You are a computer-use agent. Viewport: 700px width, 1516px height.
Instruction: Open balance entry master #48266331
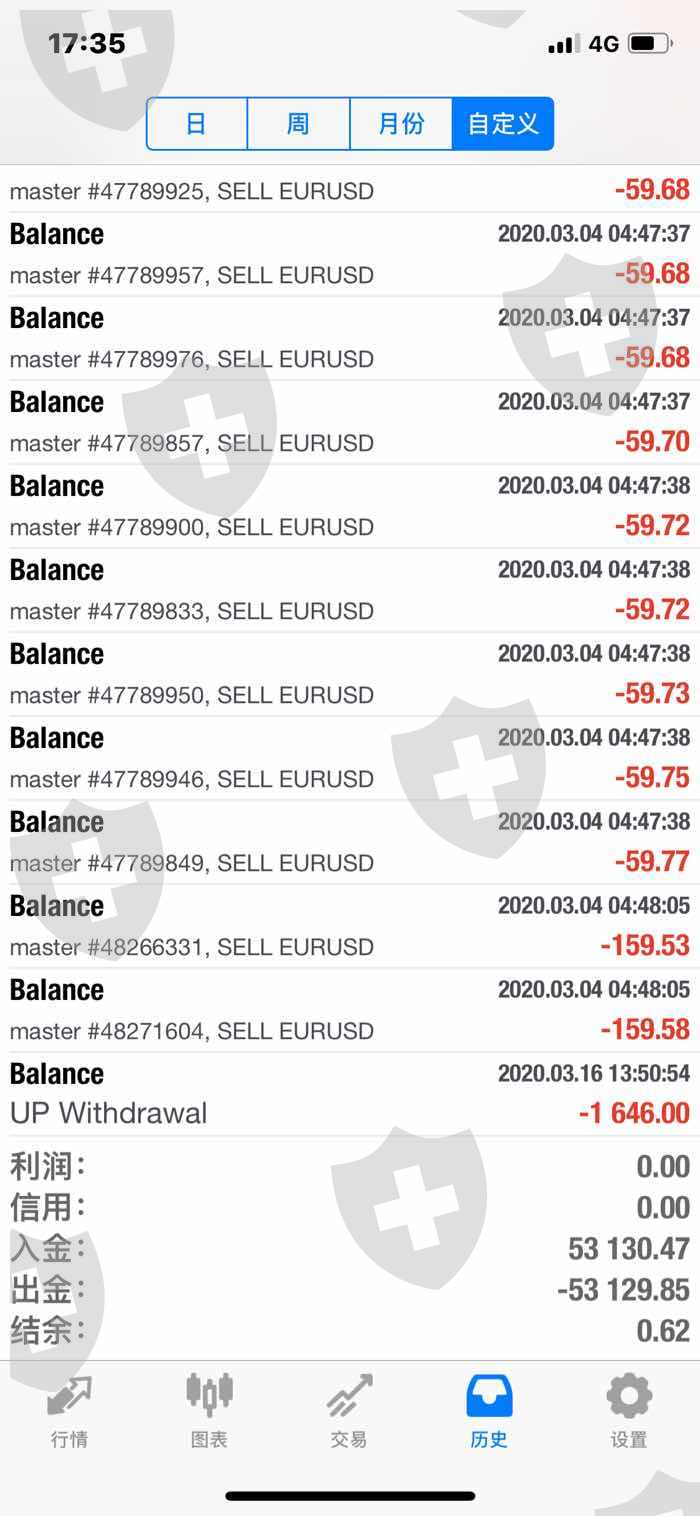(350, 926)
